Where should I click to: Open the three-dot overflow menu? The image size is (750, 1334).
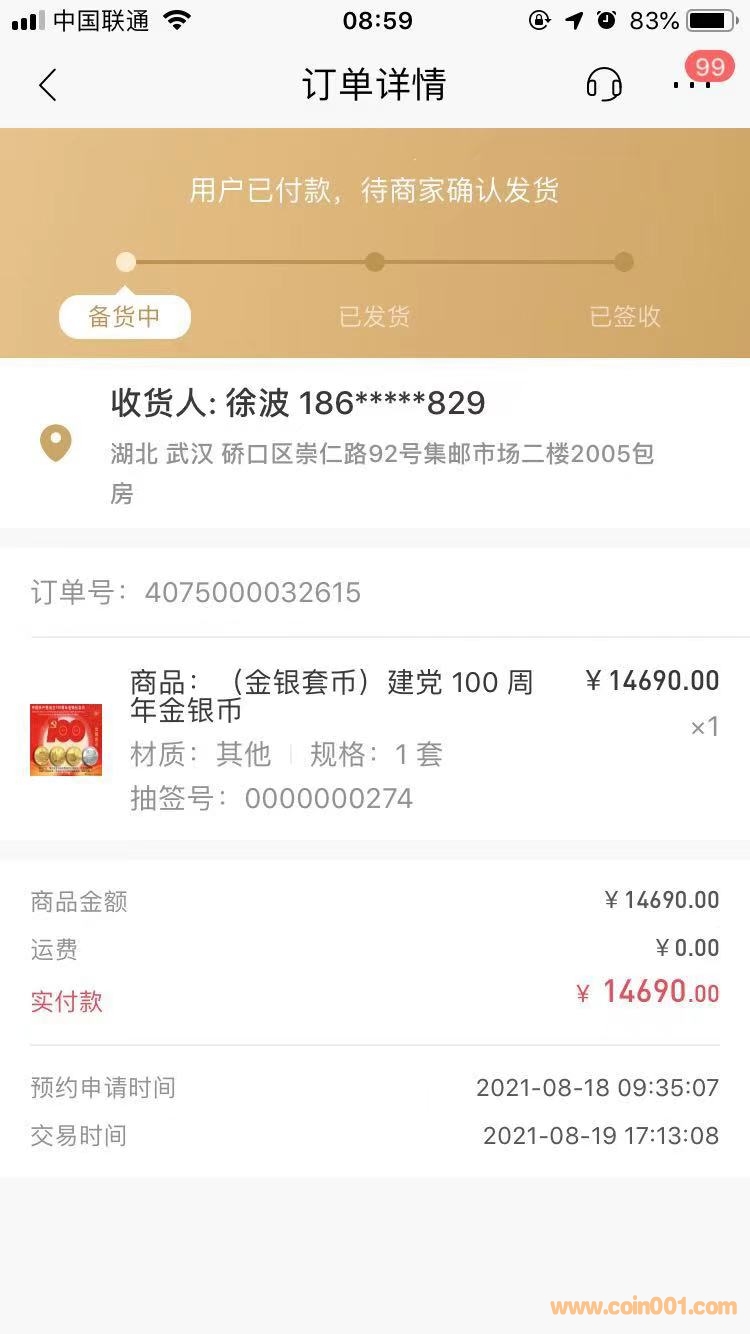pyautogui.click(x=691, y=86)
